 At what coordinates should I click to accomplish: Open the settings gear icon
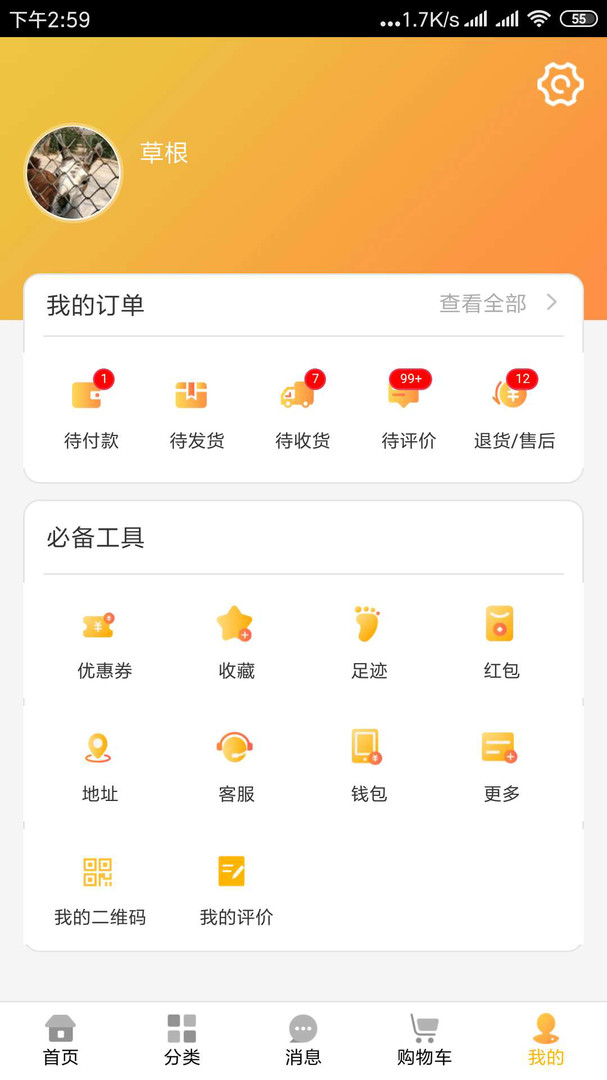click(x=560, y=85)
